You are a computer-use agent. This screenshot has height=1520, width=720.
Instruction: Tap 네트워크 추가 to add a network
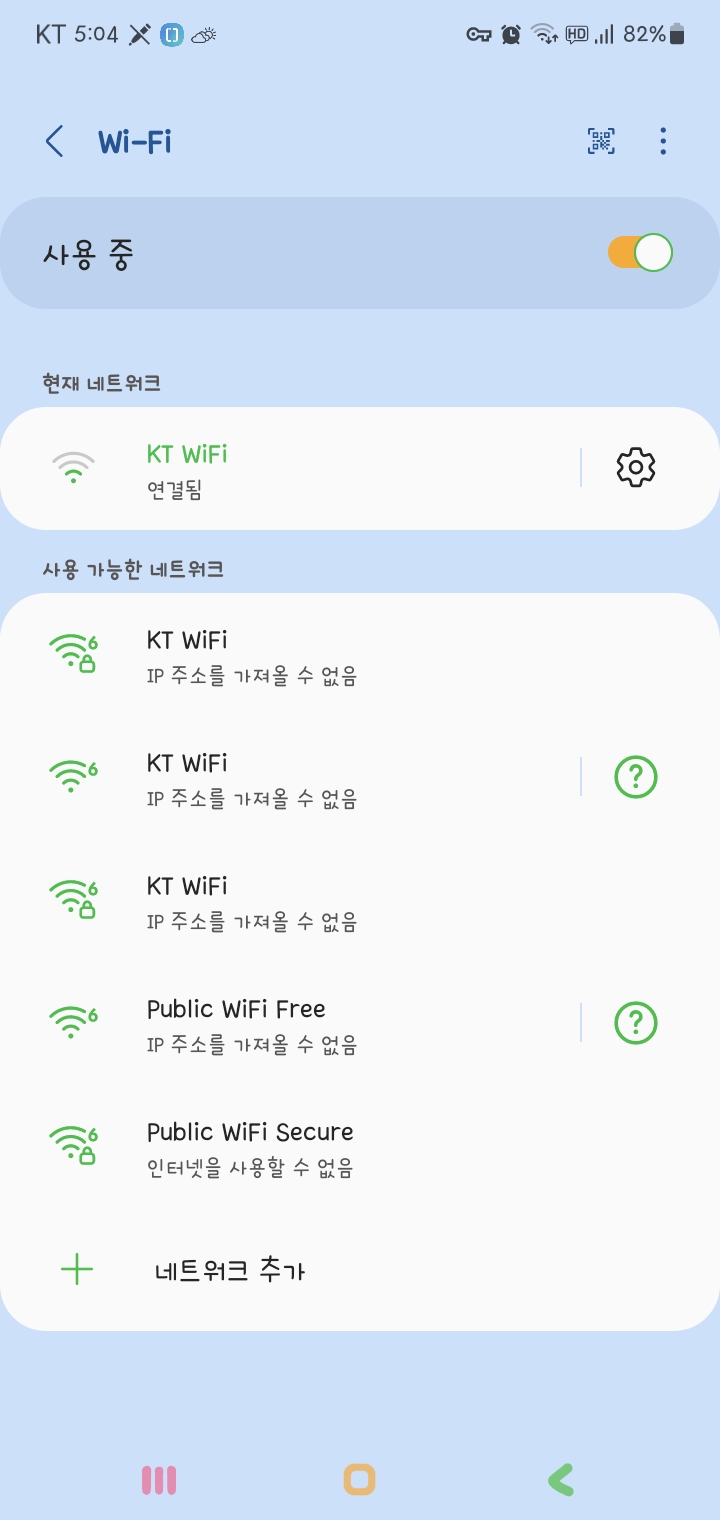pos(230,1270)
